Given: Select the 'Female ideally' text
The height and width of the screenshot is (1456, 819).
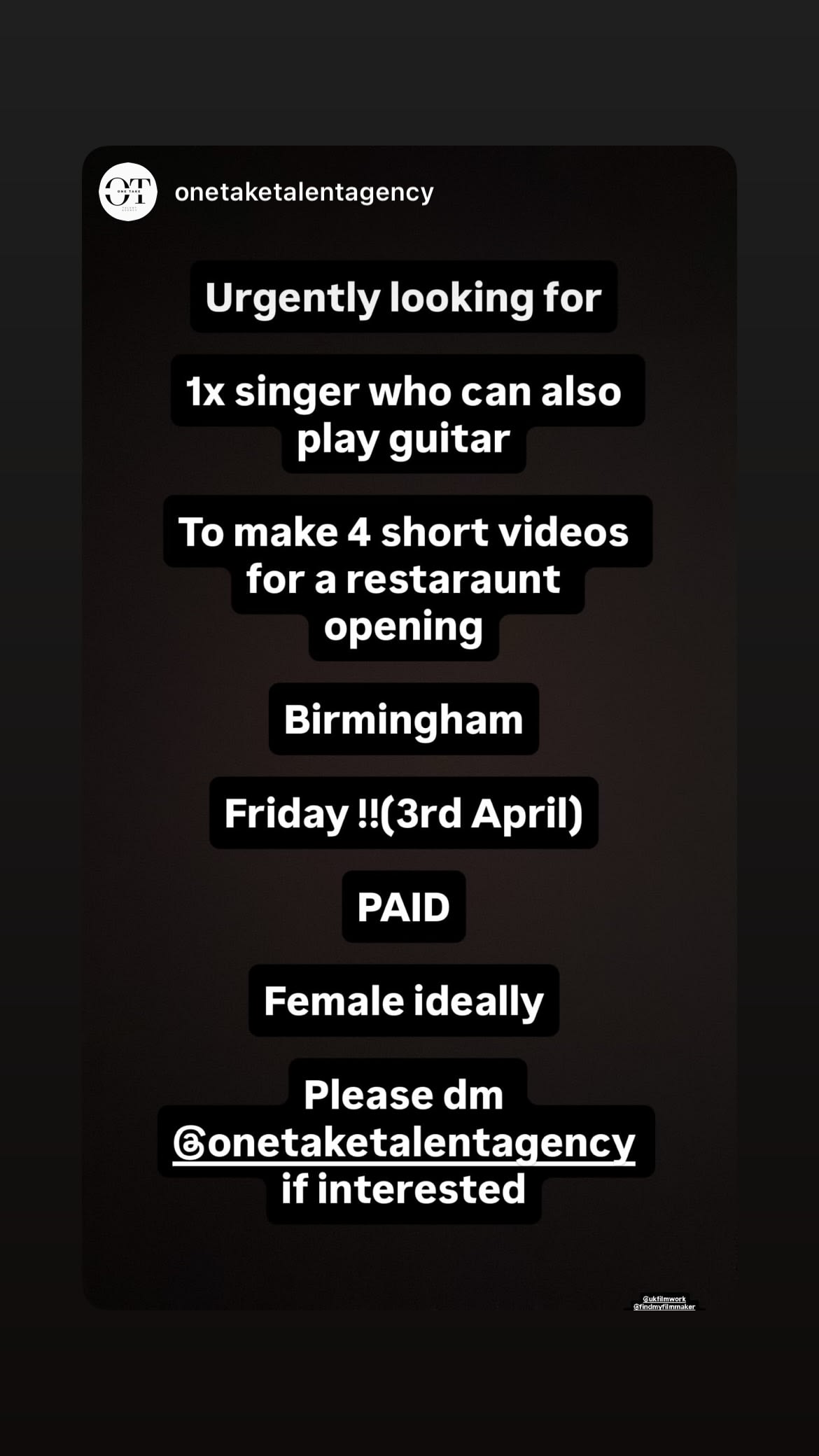Looking at the screenshot, I should (405, 1001).
